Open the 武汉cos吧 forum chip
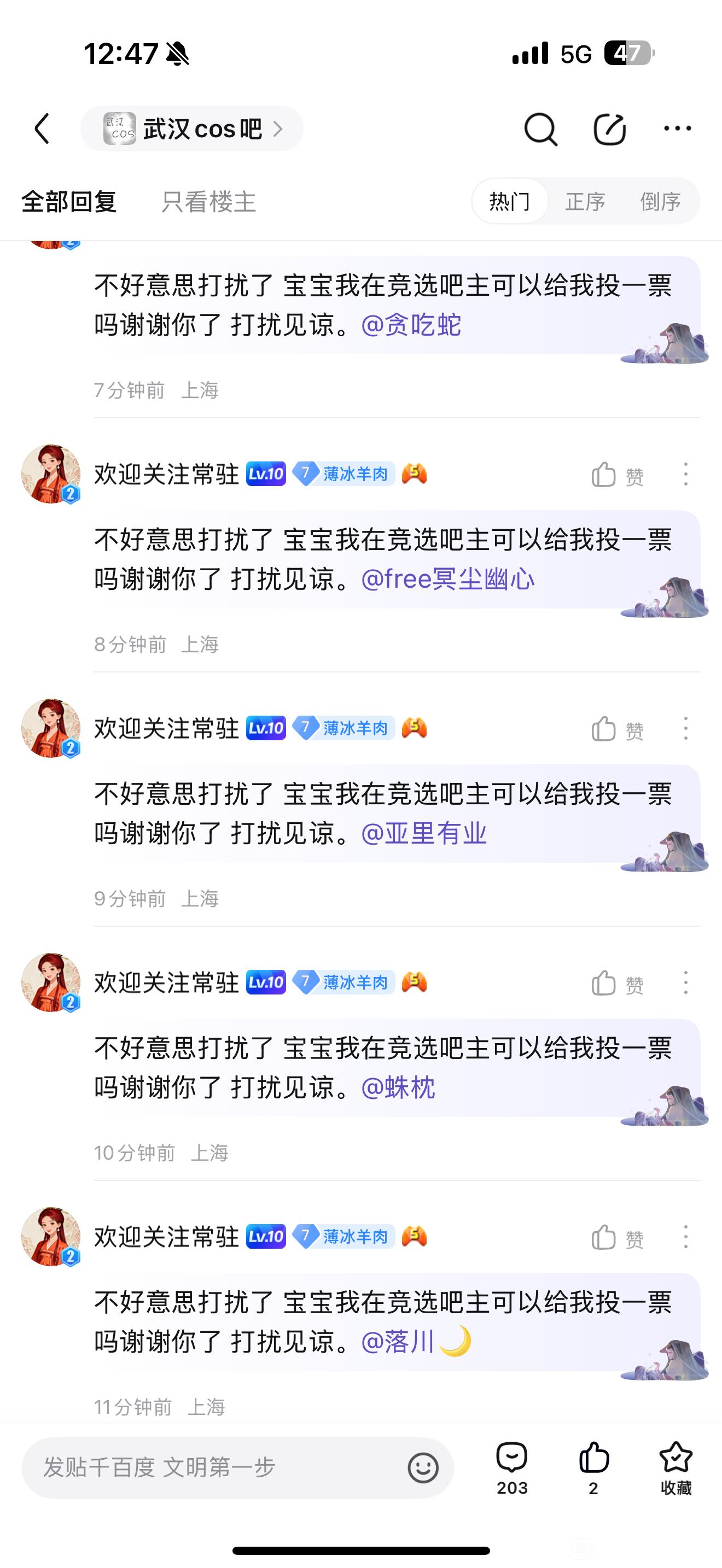This screenshot has height=1568, width=722. click(x=192, y=128)
